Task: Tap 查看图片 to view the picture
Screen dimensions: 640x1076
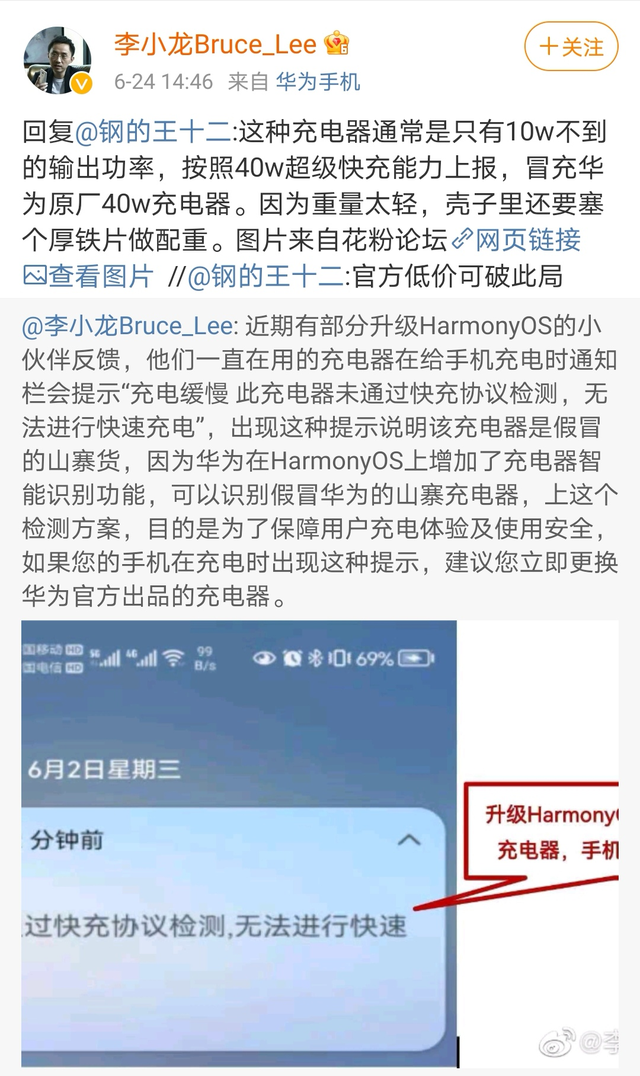Action: pyautogui.click(x=90, y=275)
